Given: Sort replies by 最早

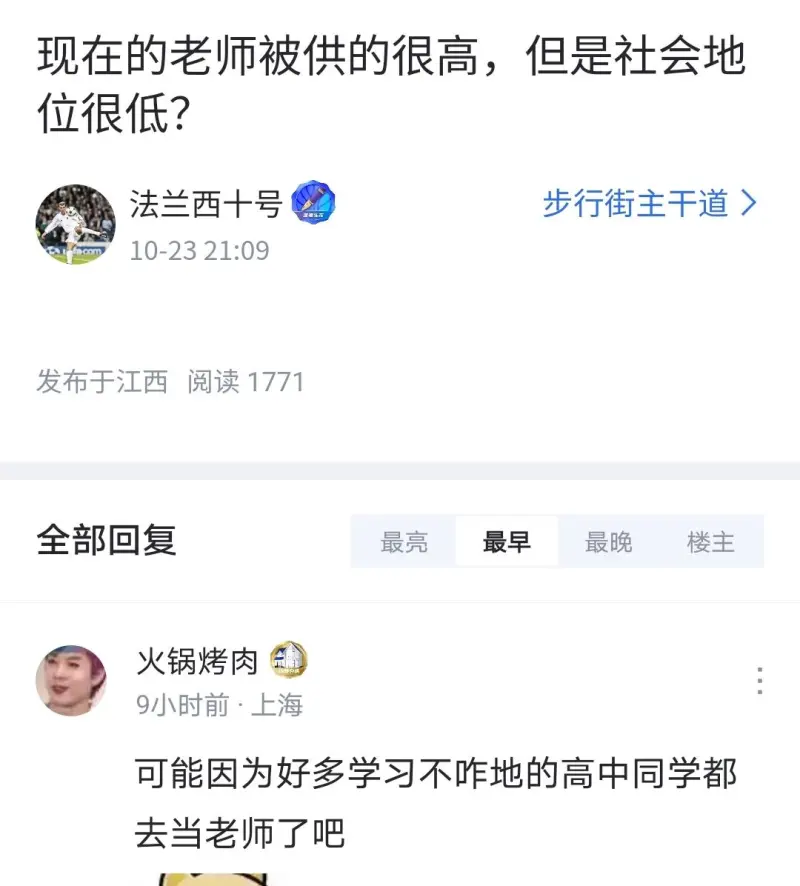Looking at the screenshot, I should [x=507, y=542].
